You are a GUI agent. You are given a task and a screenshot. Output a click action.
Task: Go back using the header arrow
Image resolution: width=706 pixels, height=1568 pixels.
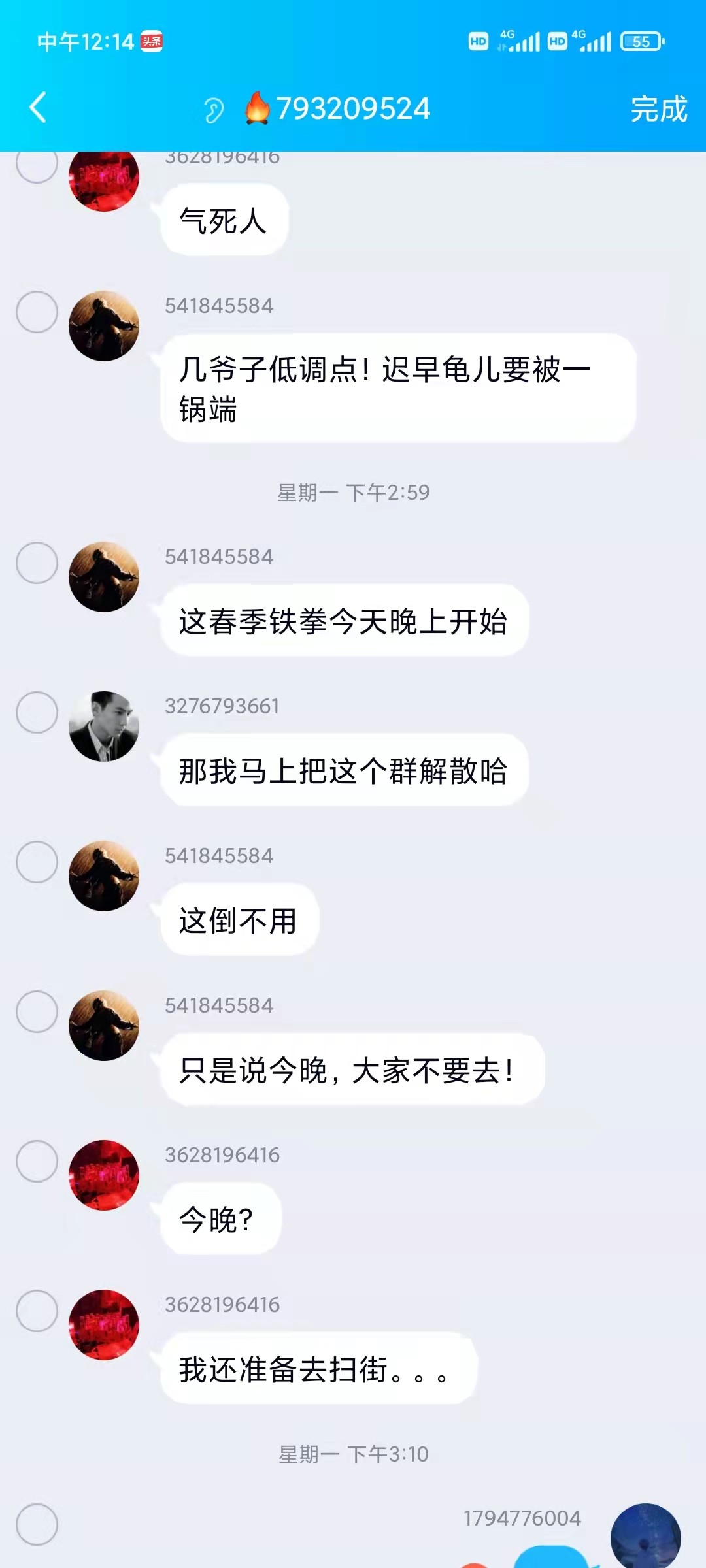38,108
